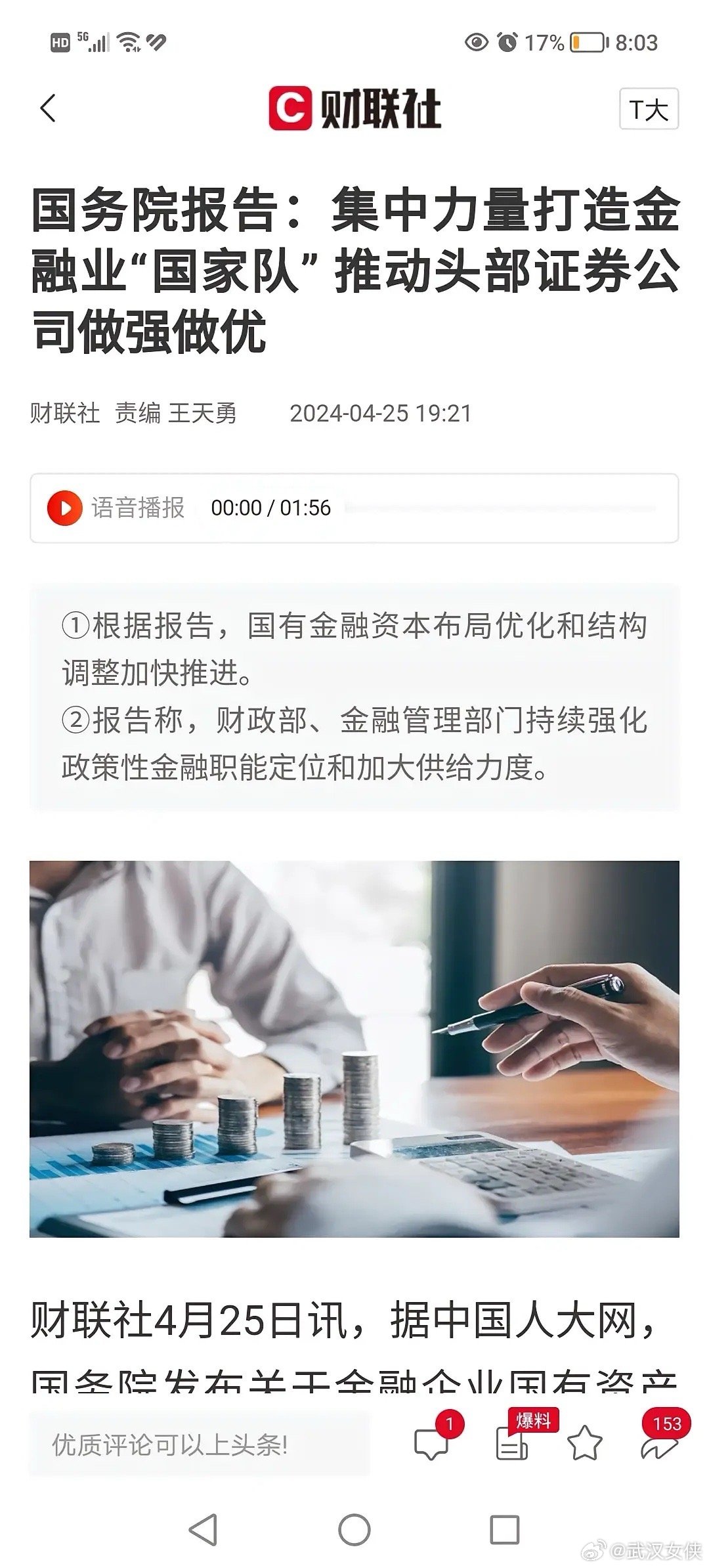Bookmark this article with the star
709x1568 pixels.
point(584,1443)
